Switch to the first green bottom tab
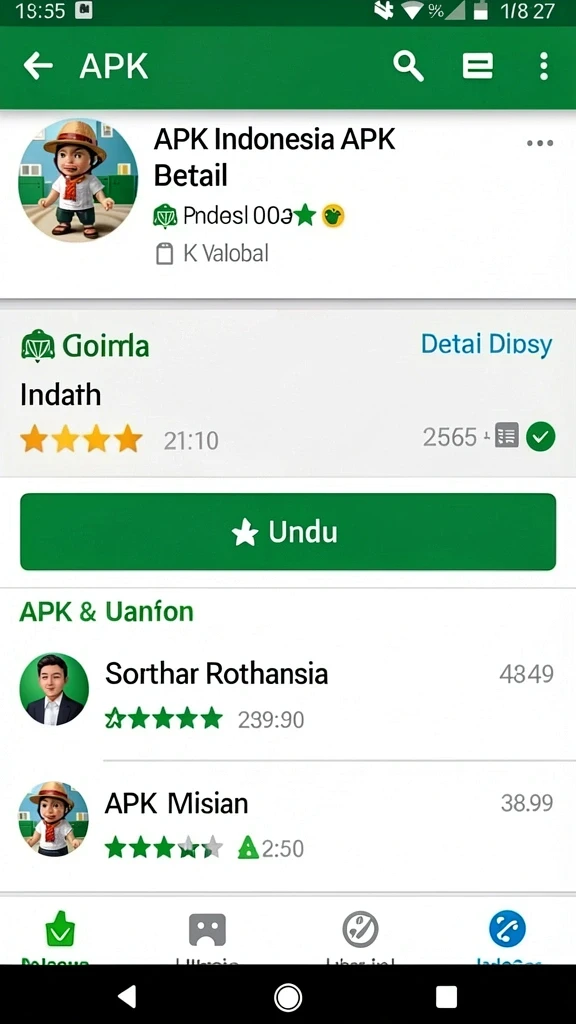The image size is (576, 1024). (x=60, y=934)
